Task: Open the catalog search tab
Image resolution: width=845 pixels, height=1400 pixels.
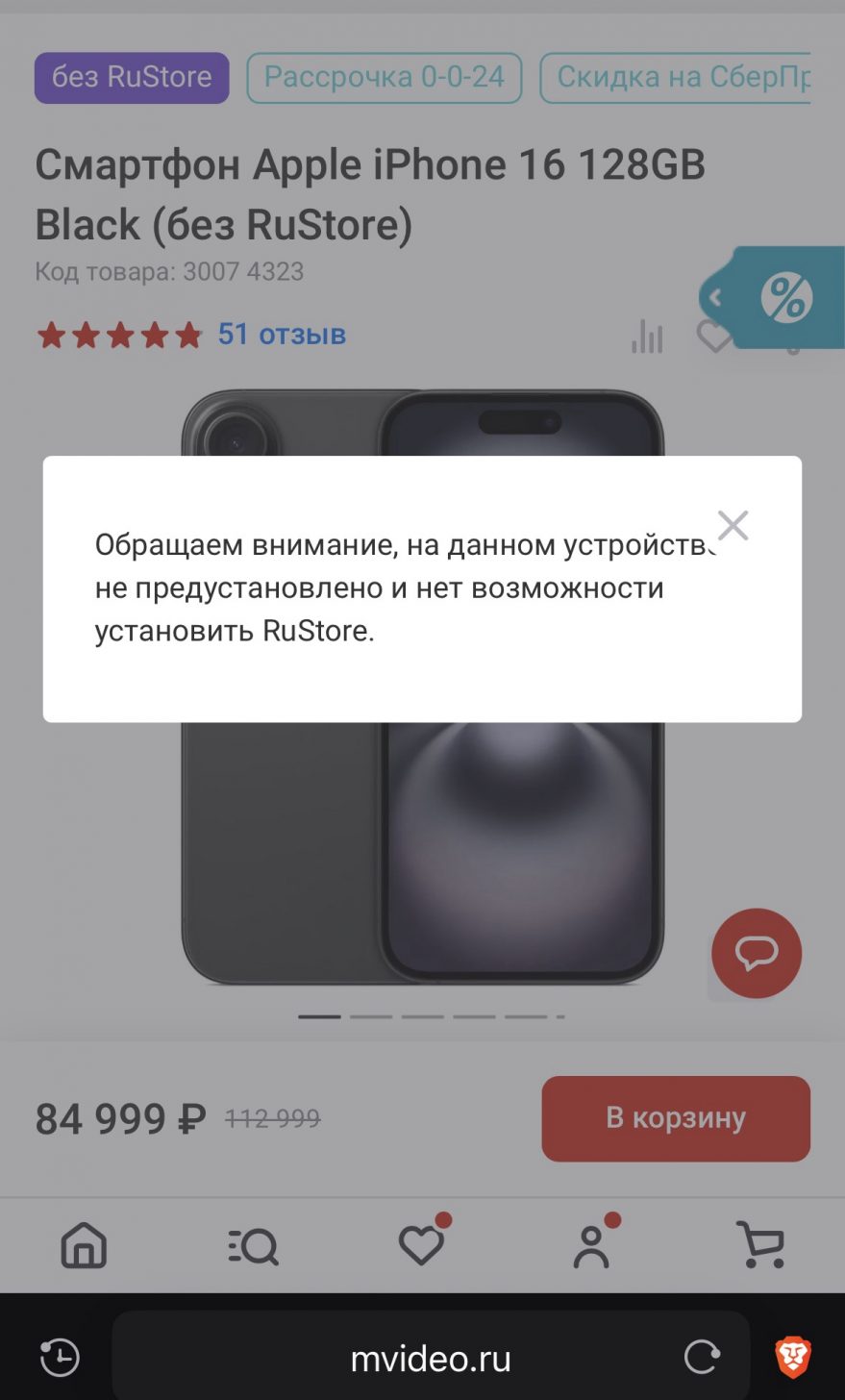Action: pyautogui.click(x=253, y=1246)
